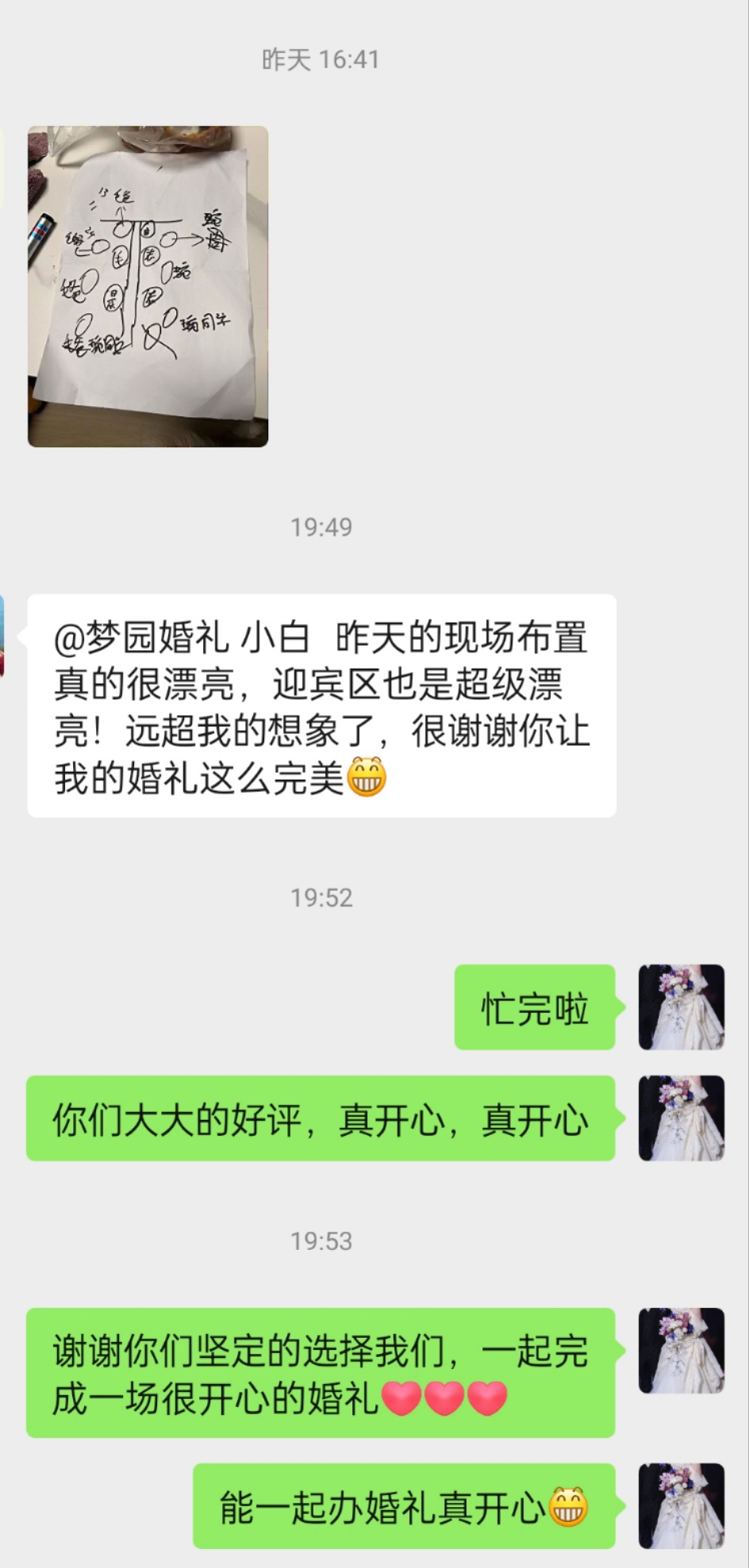The image size is (749, 1568).
Task: View profile from avatar by 能一起办婚礼真开心
Action: click(x=682, y=1506)
